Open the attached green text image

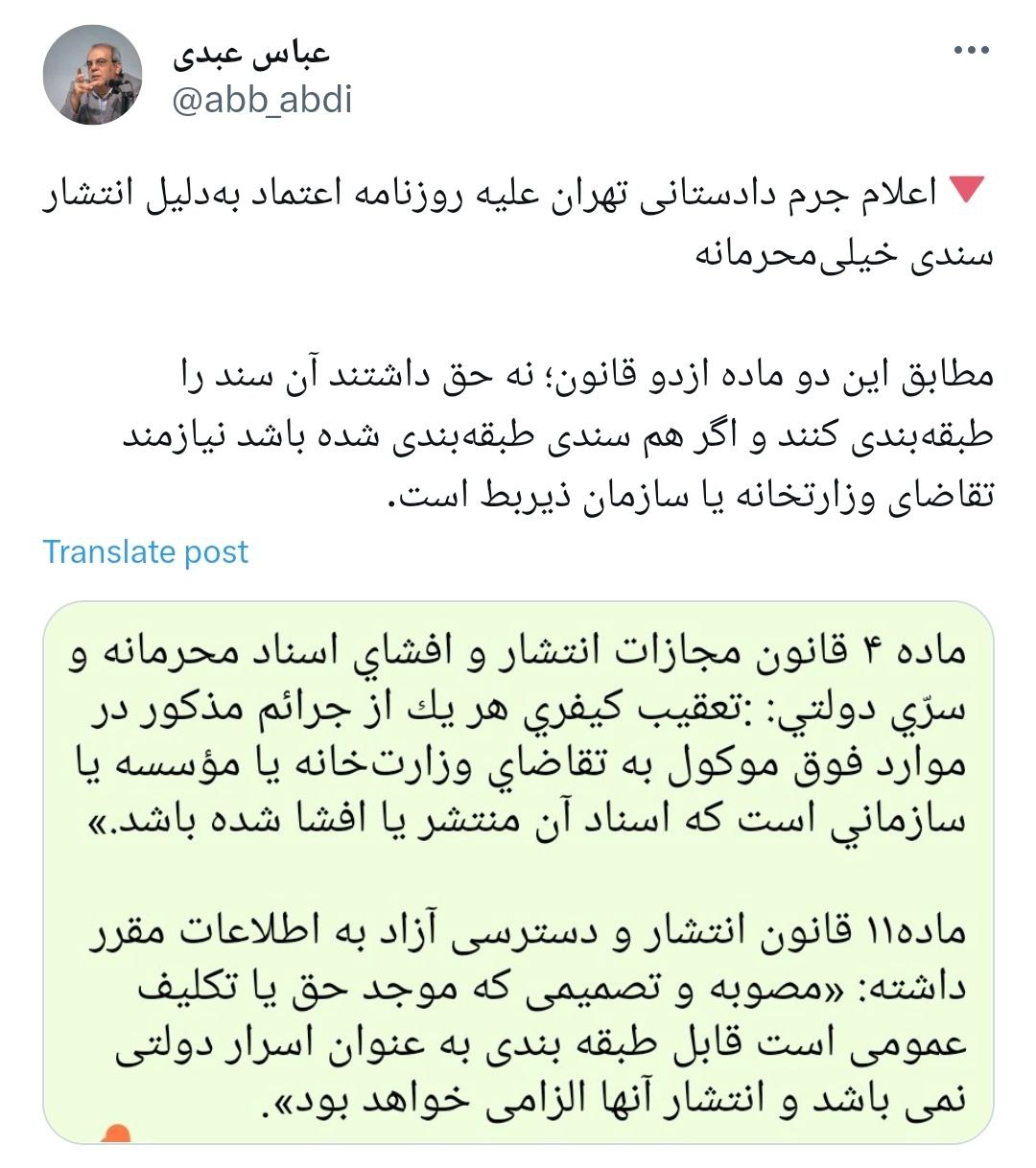click(518, 872)
